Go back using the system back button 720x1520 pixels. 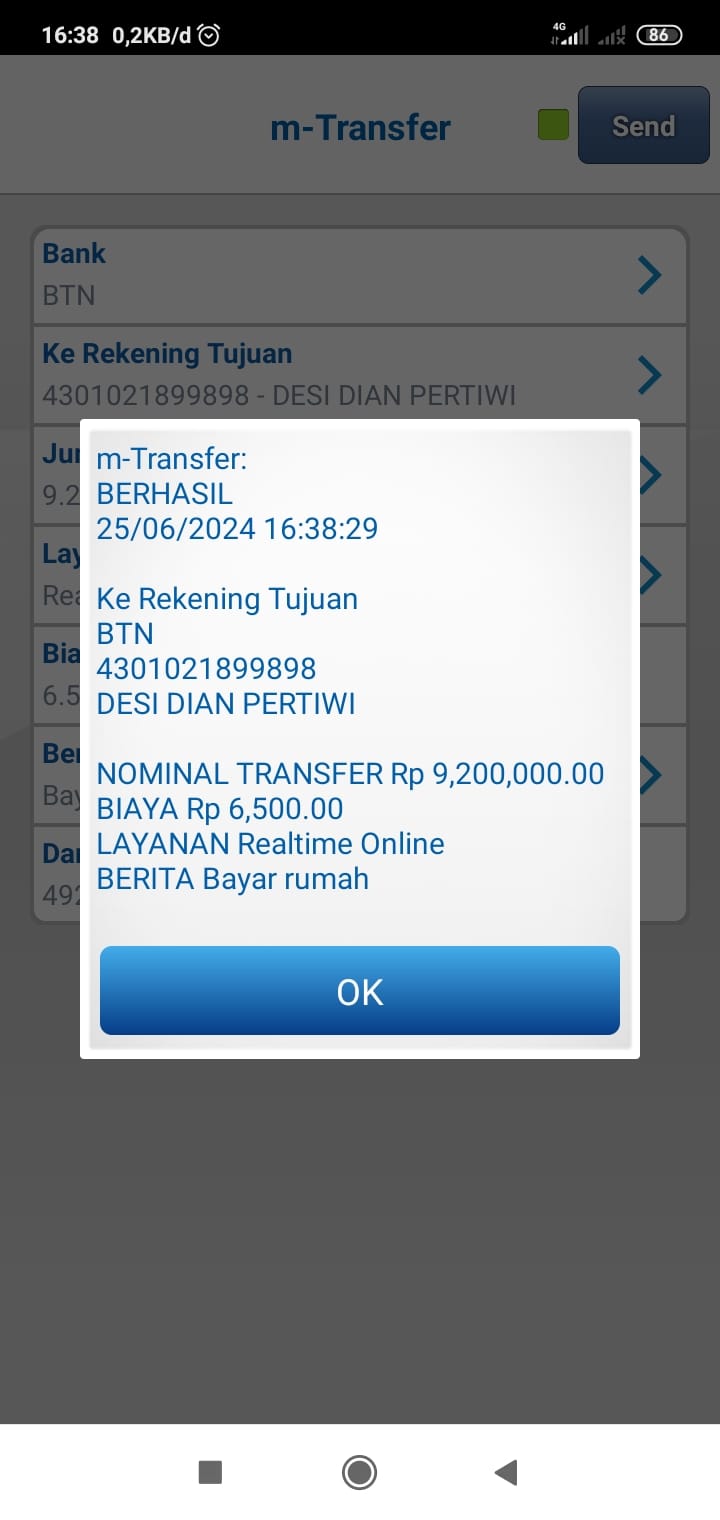[x=506, y=1472]
